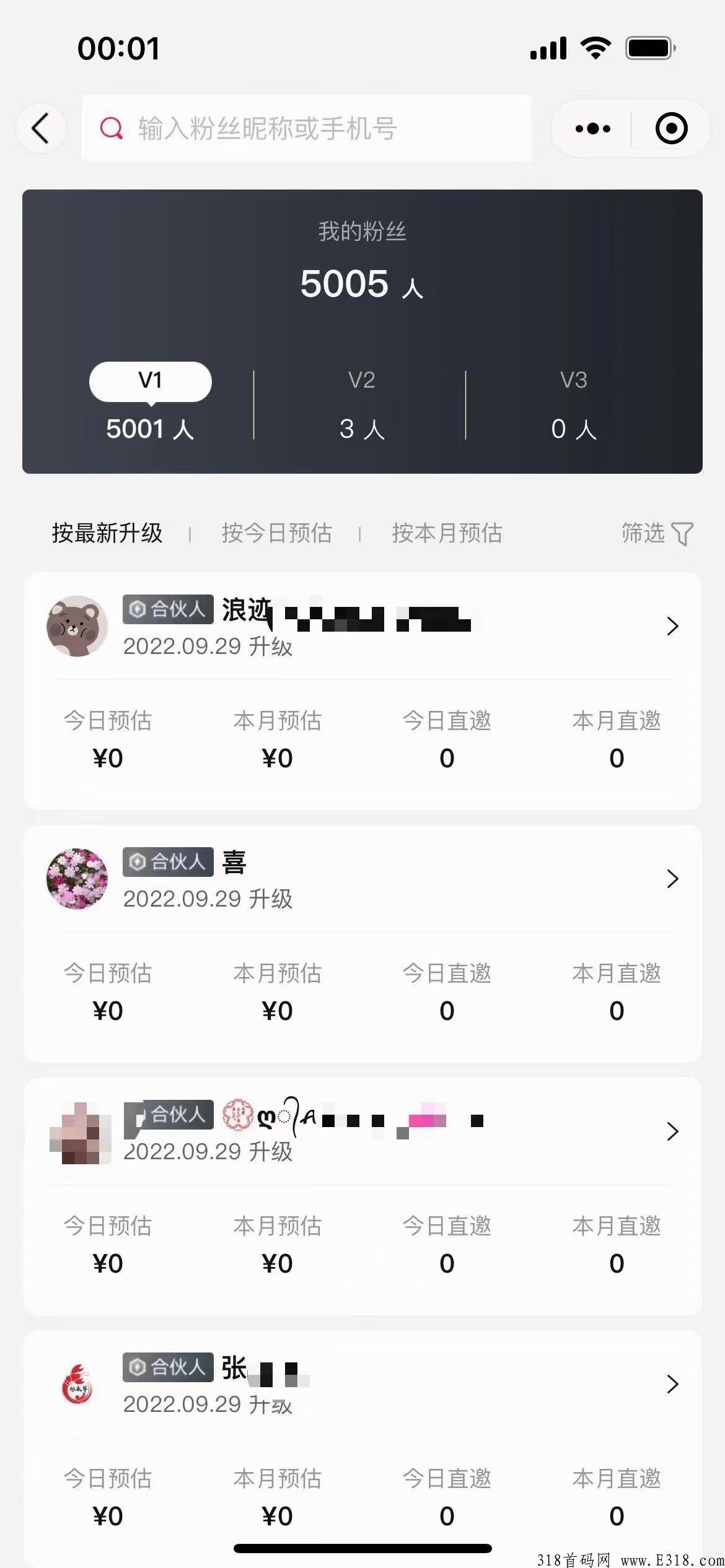Click the 合伙人 badge next to 喜

pos(167,861)
